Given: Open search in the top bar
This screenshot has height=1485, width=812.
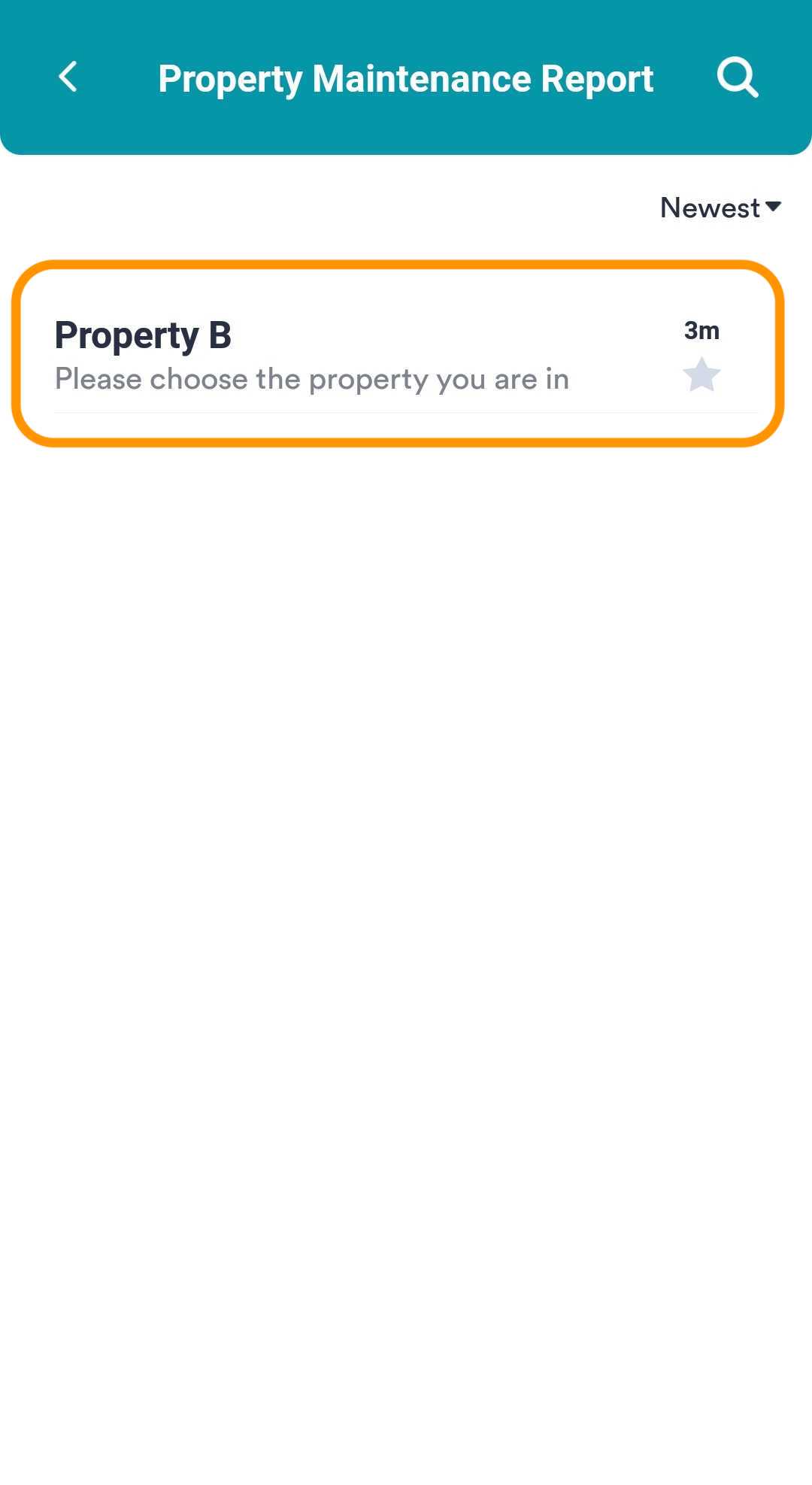Looking at the screenshot, I should pos(737,77).
